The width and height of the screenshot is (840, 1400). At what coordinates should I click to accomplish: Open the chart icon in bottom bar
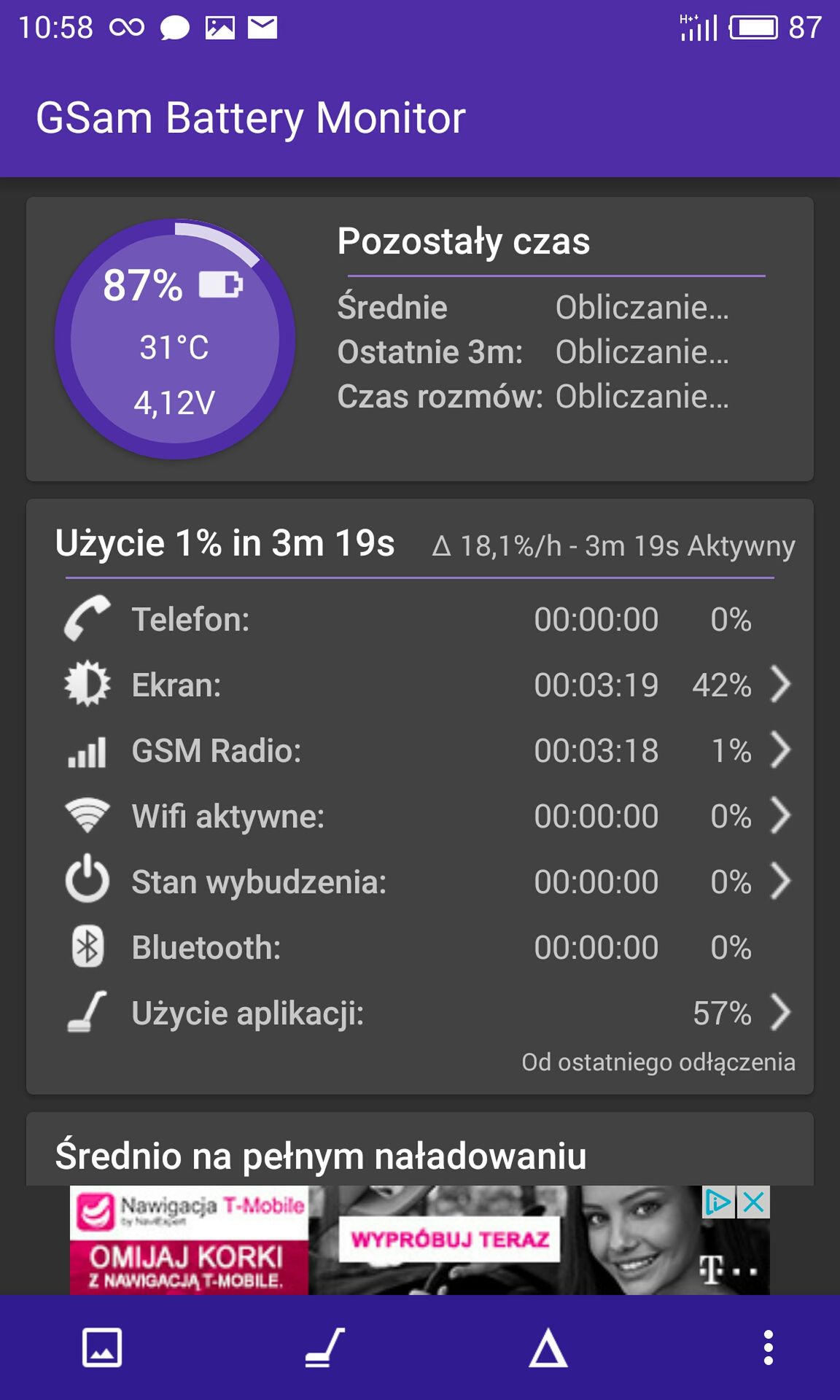[102, 1347]
